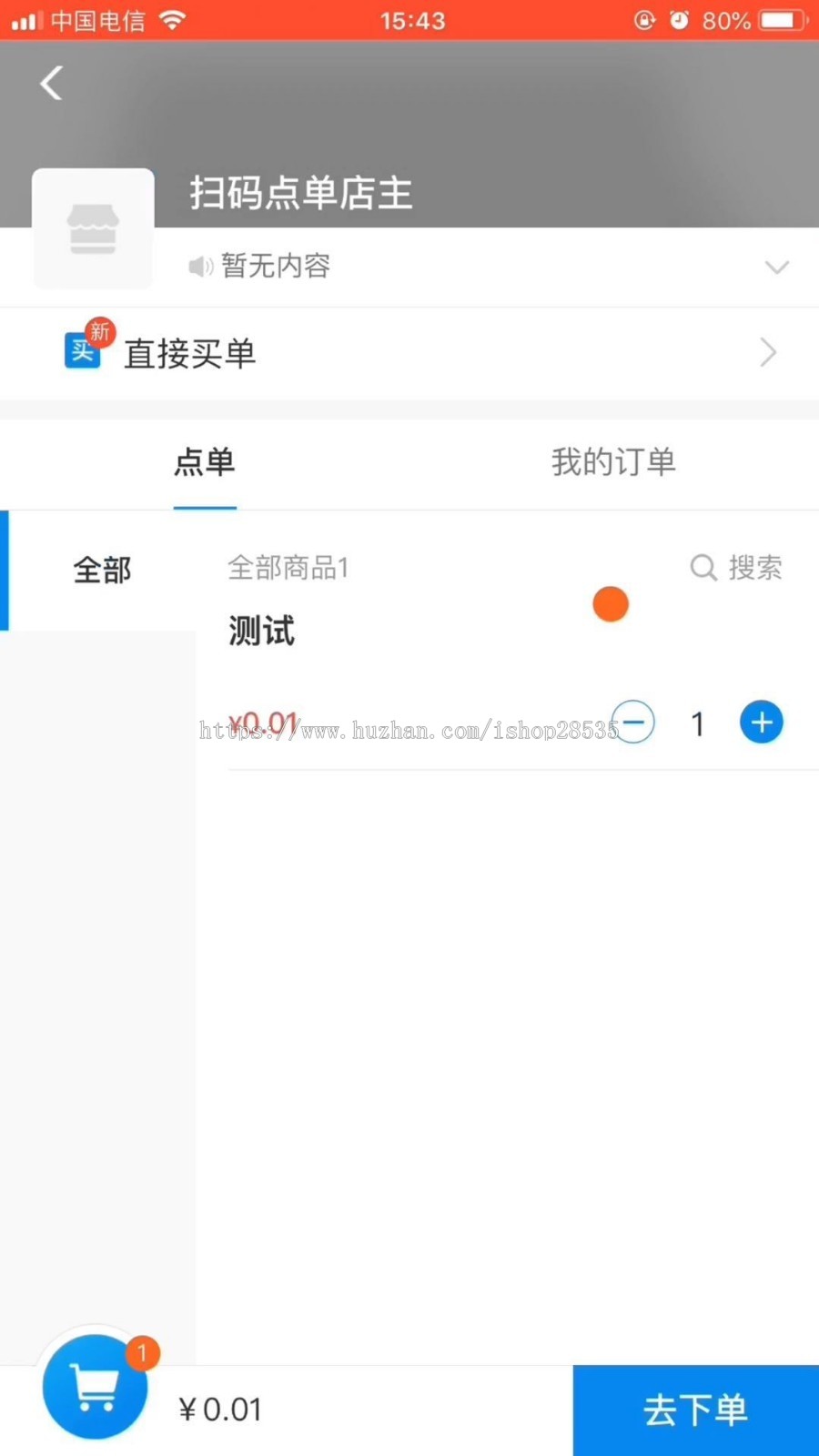
Task: Open the 直接买单 row
Action: point(409,353)
